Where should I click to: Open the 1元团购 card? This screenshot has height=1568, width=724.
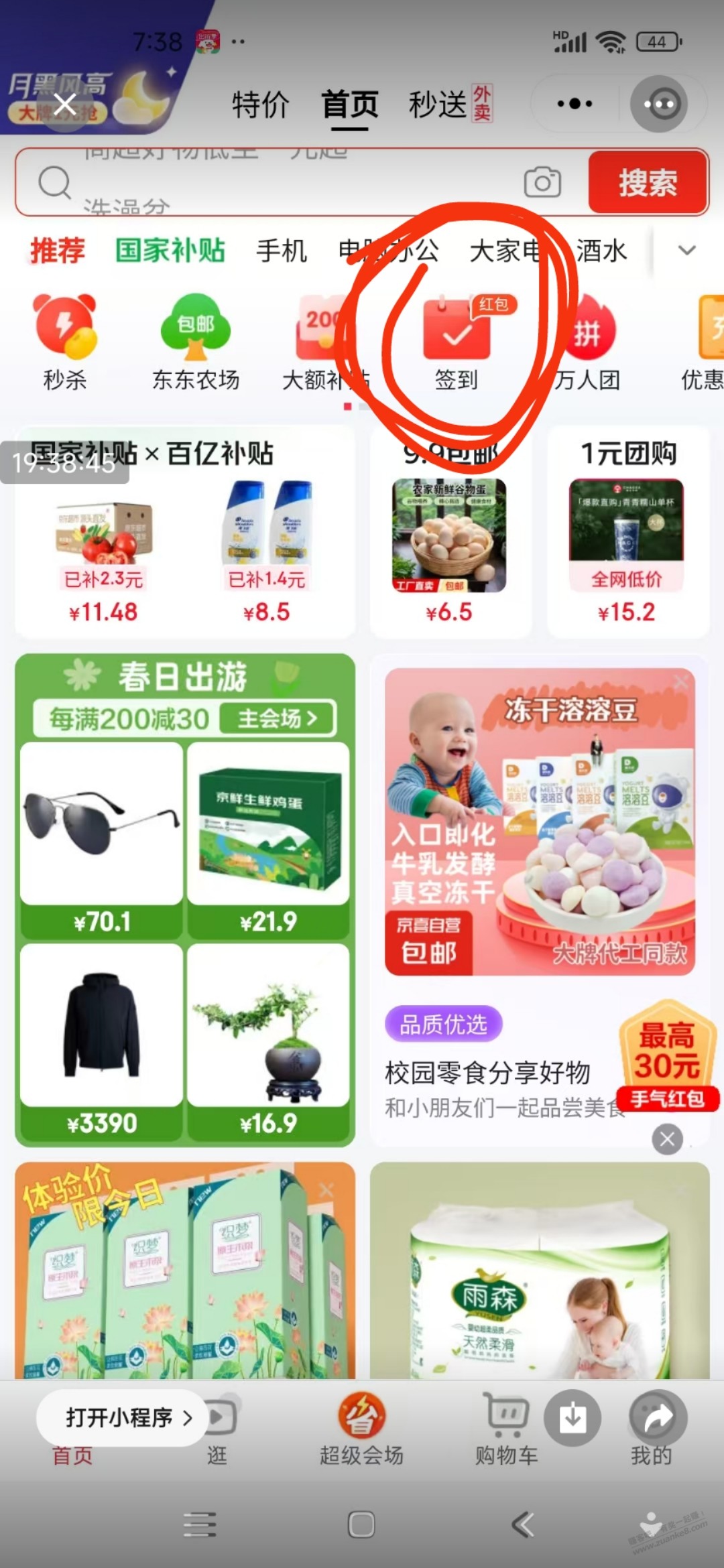click(627, 531)
